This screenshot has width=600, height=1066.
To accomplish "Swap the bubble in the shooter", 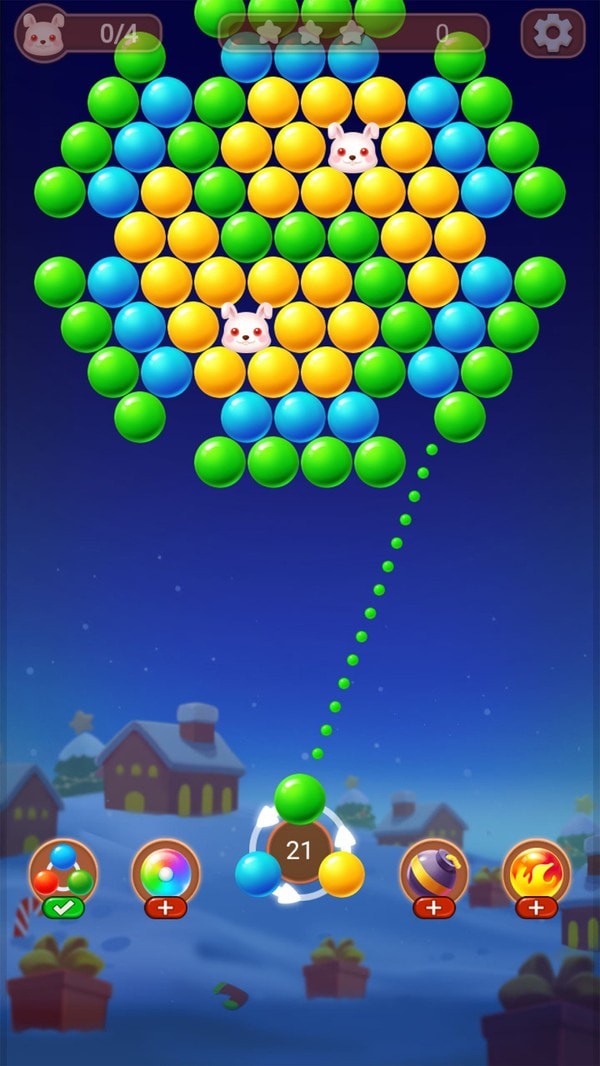I will tap(299, 851).
